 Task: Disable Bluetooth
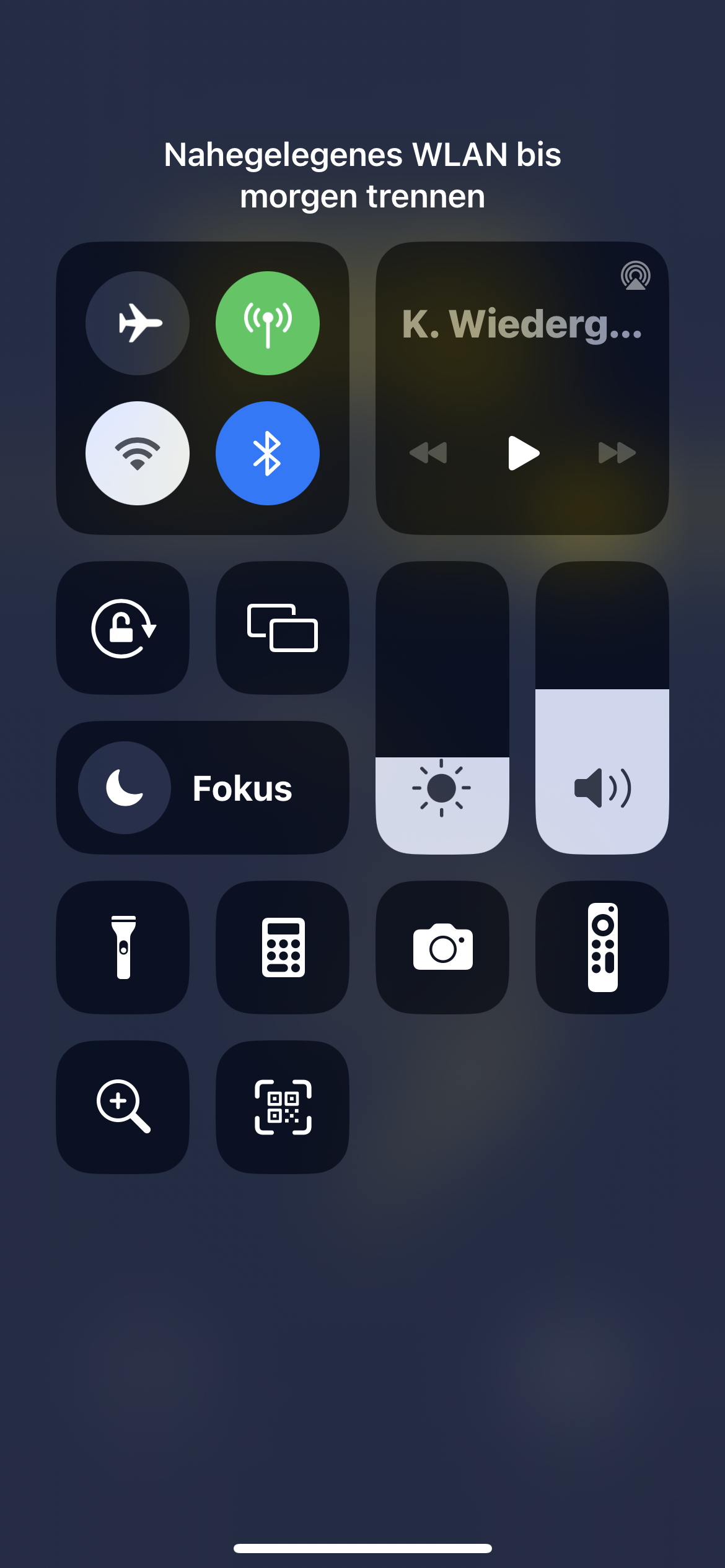268,453
